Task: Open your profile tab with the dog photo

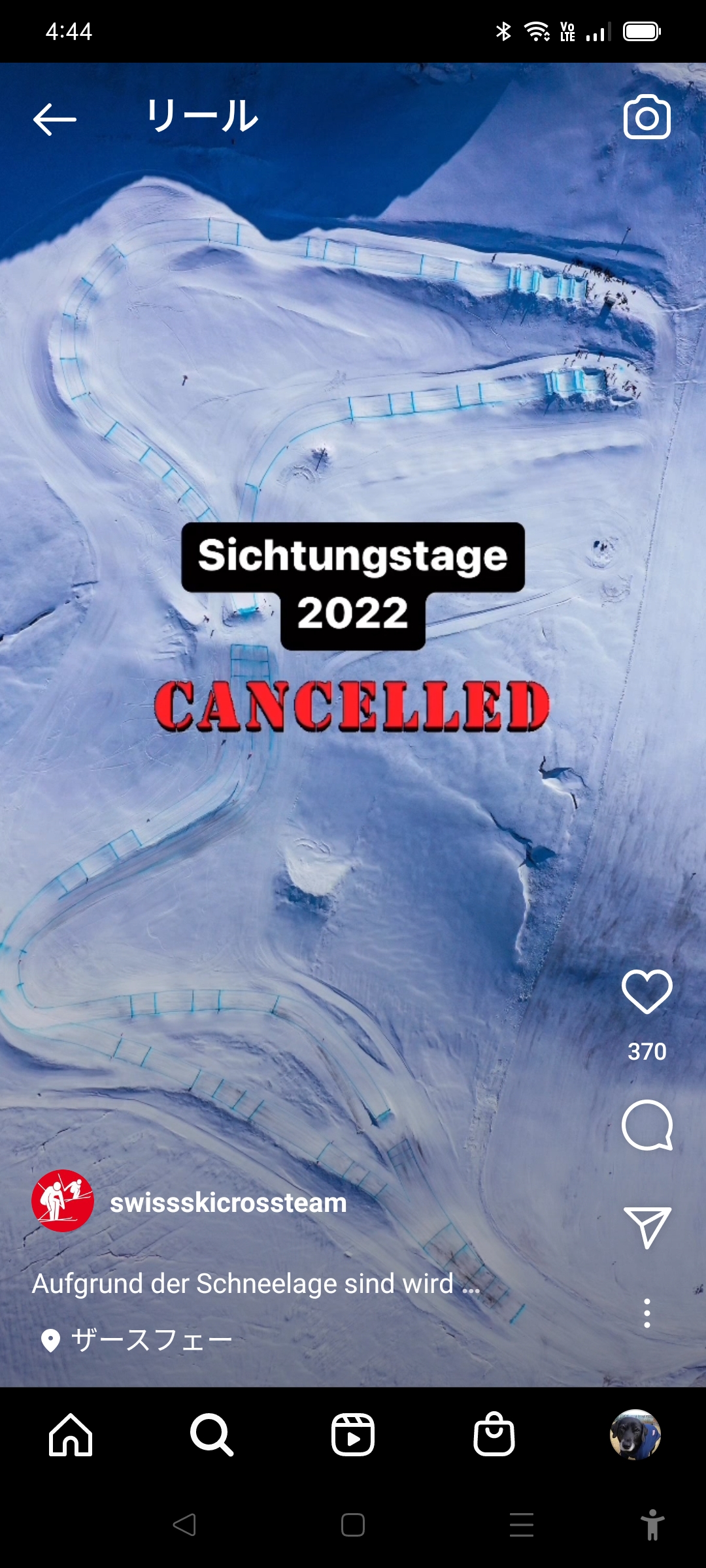Action: tap(635, 1435)
